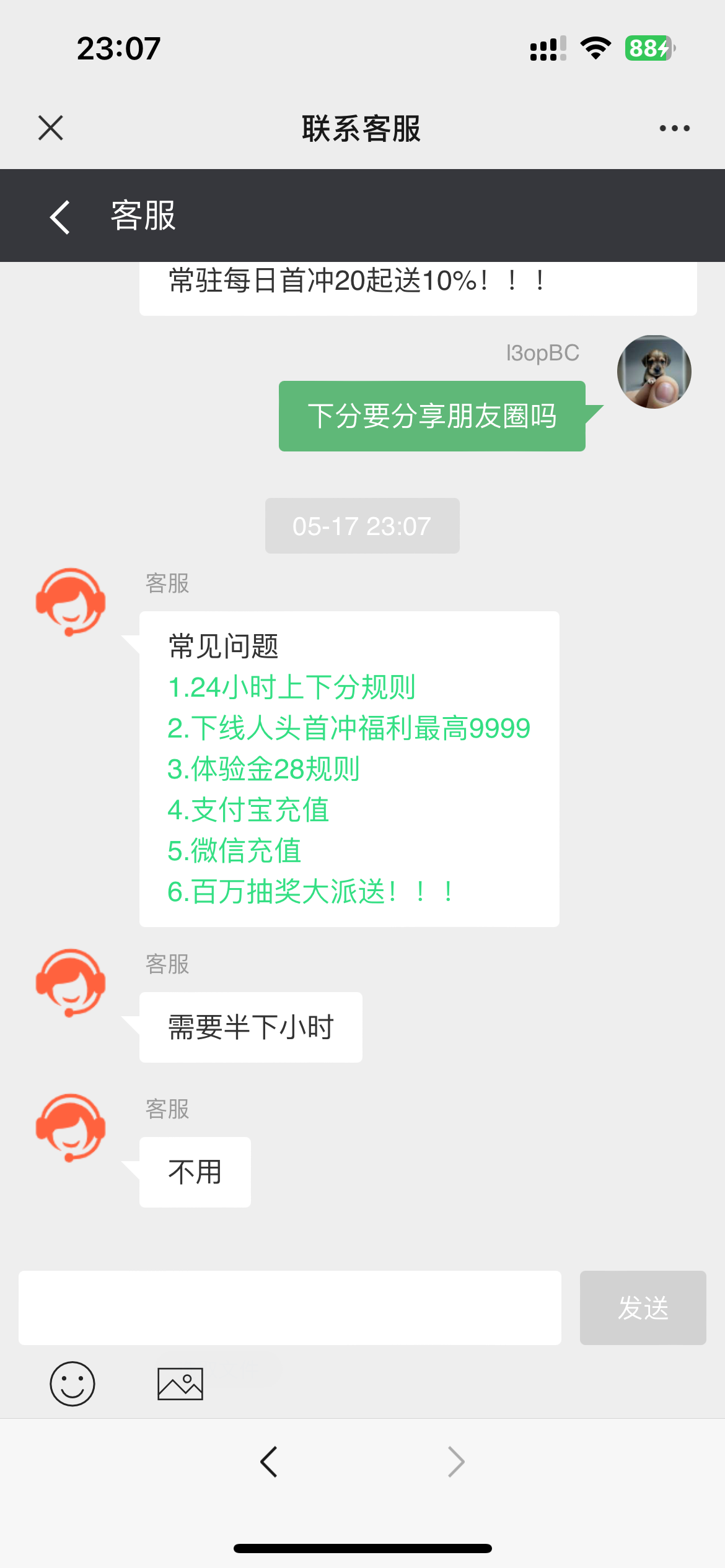
Task: Open the three-dot more options menu
Action: tap(674, 128)
